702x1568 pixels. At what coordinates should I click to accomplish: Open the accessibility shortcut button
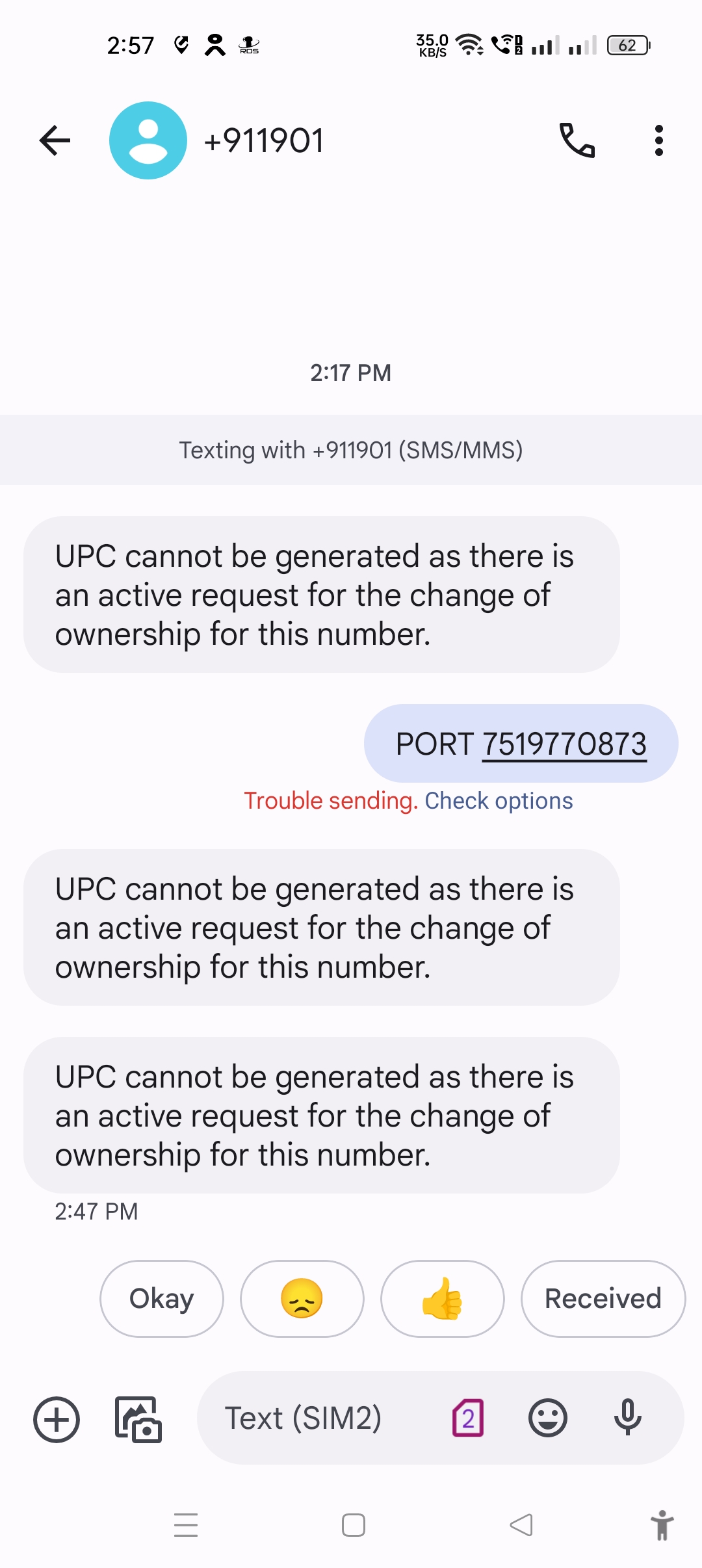click(662, 1525)
